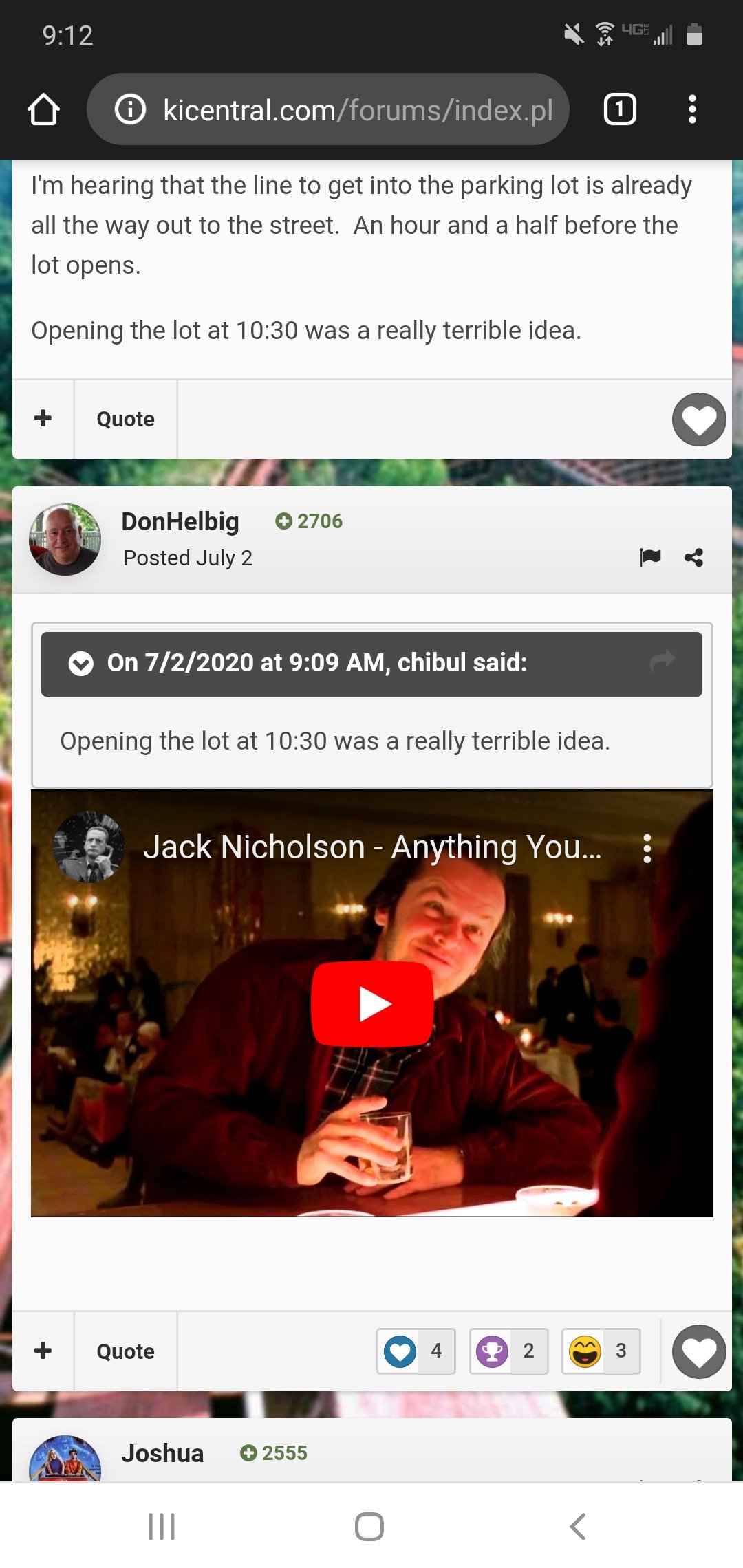This screenshot has width=743, height=1568.
Task: Open the browser overflow menu
Action: pos(692,109)
